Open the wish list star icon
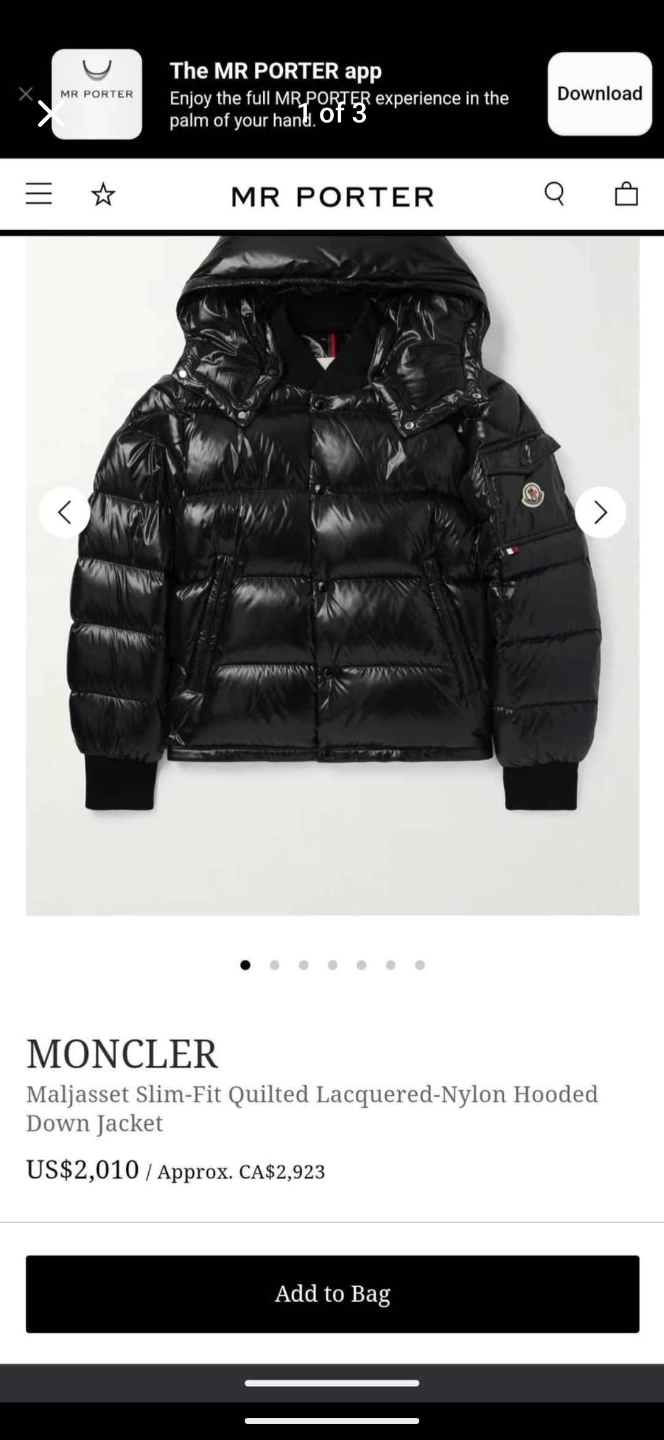 103,195
